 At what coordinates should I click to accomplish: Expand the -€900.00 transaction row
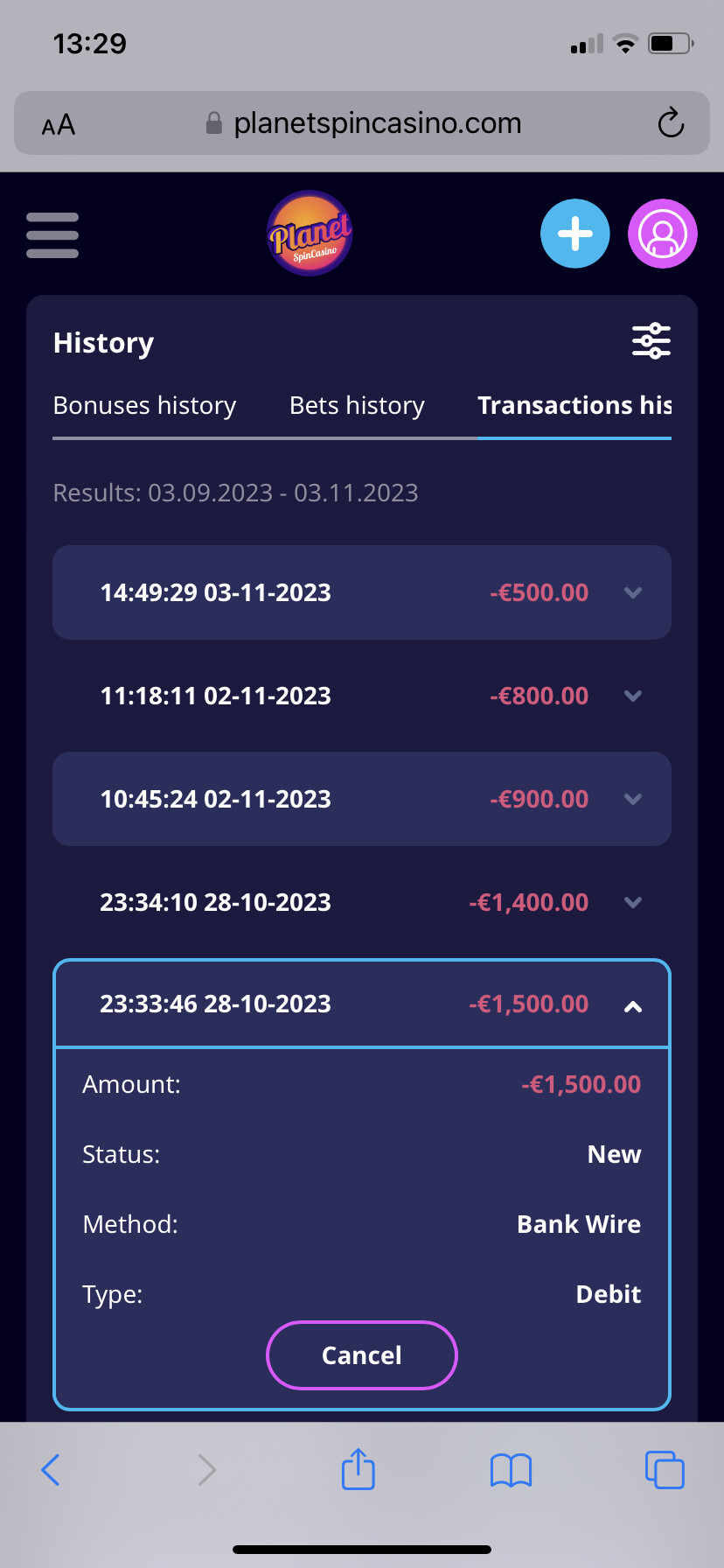click(x=362, y=799)
